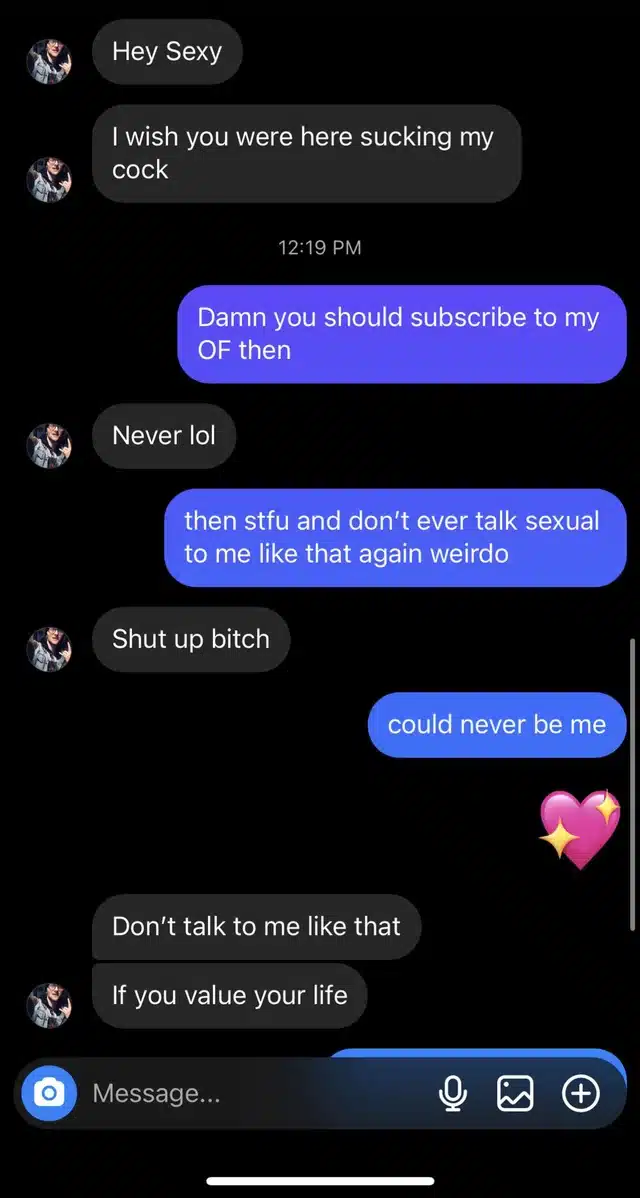Record a voice message with the microphone
This screenshot has width=640, height=1198.
coord(453,1093)
